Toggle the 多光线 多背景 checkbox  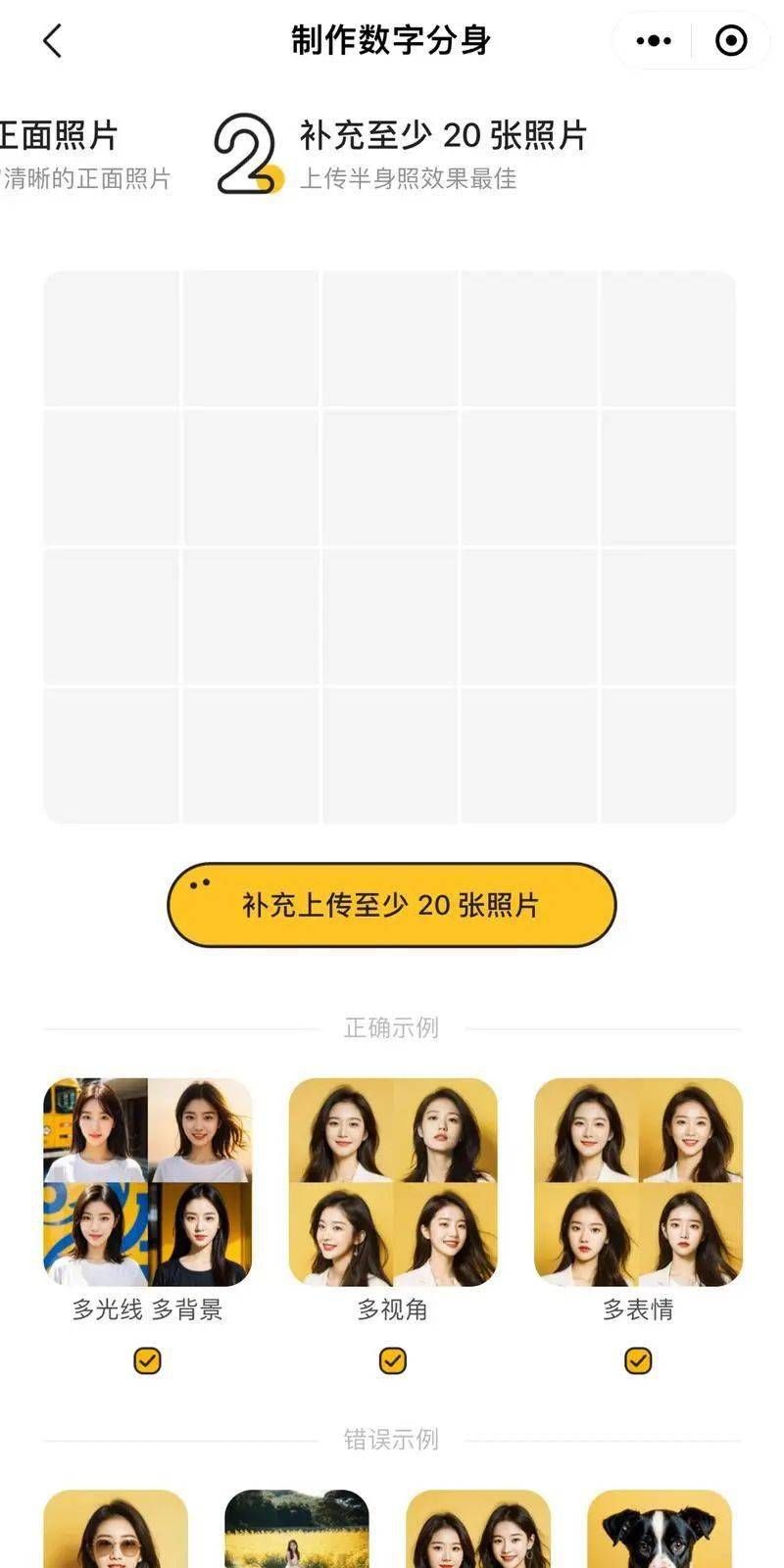147,1360
